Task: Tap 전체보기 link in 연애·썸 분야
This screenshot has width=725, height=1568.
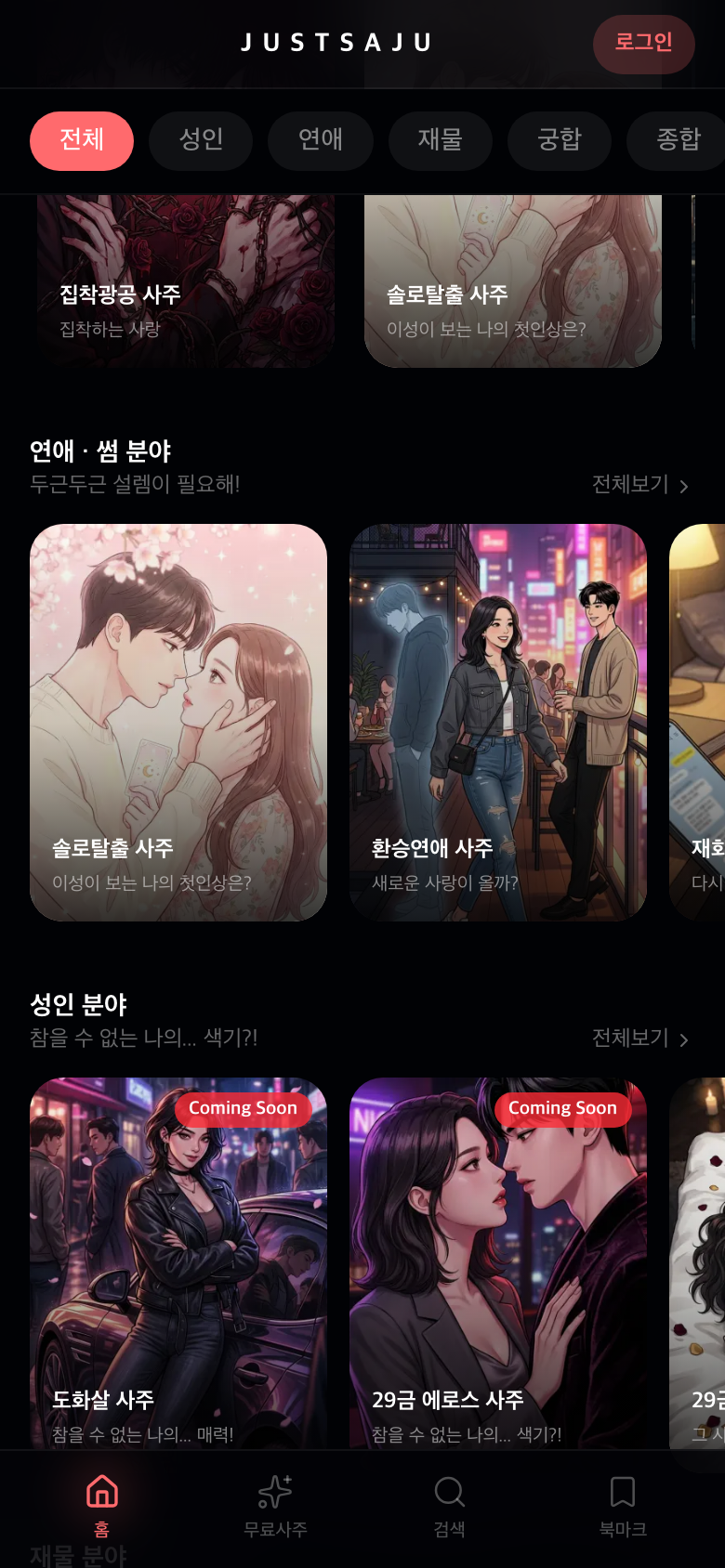Action: pos(630,484)
